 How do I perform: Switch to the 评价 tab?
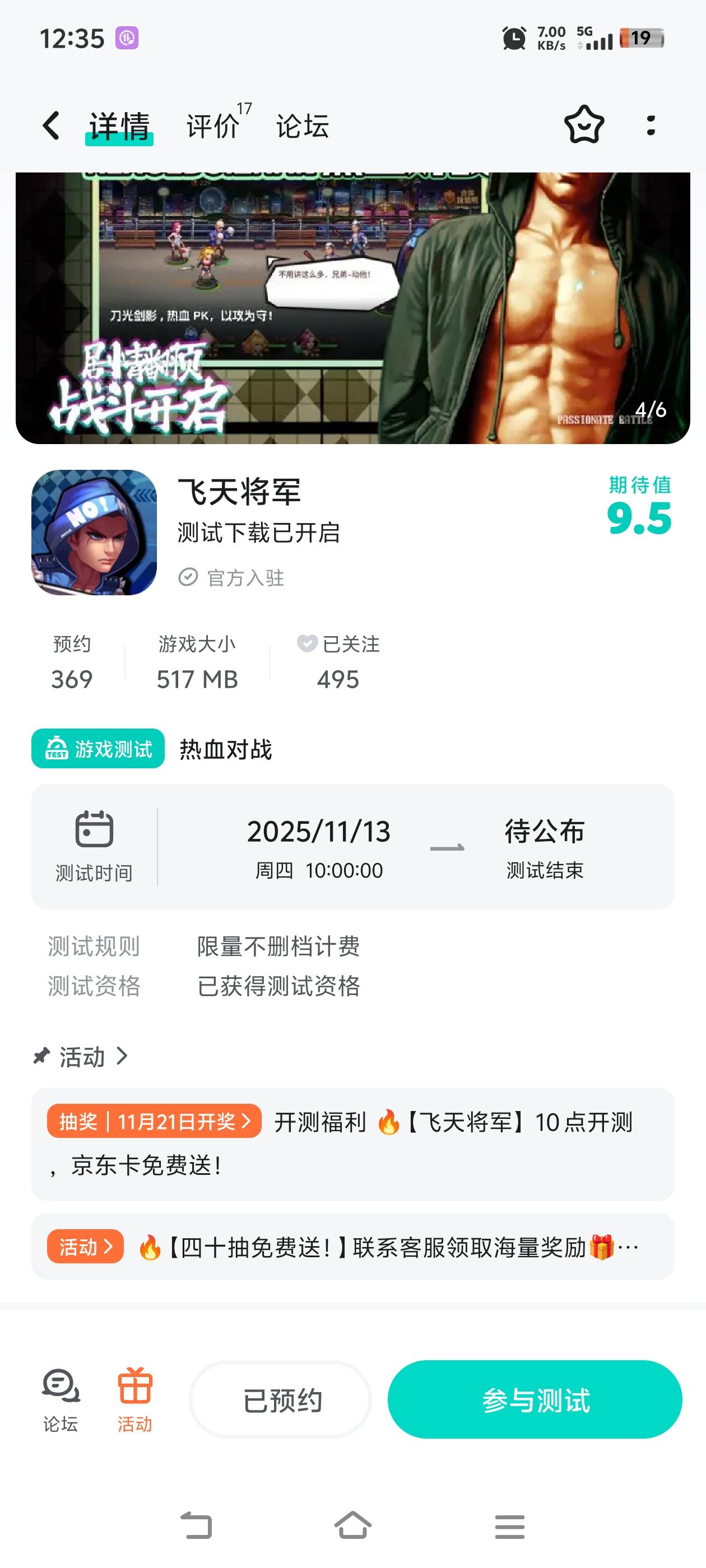pos(212,127)
